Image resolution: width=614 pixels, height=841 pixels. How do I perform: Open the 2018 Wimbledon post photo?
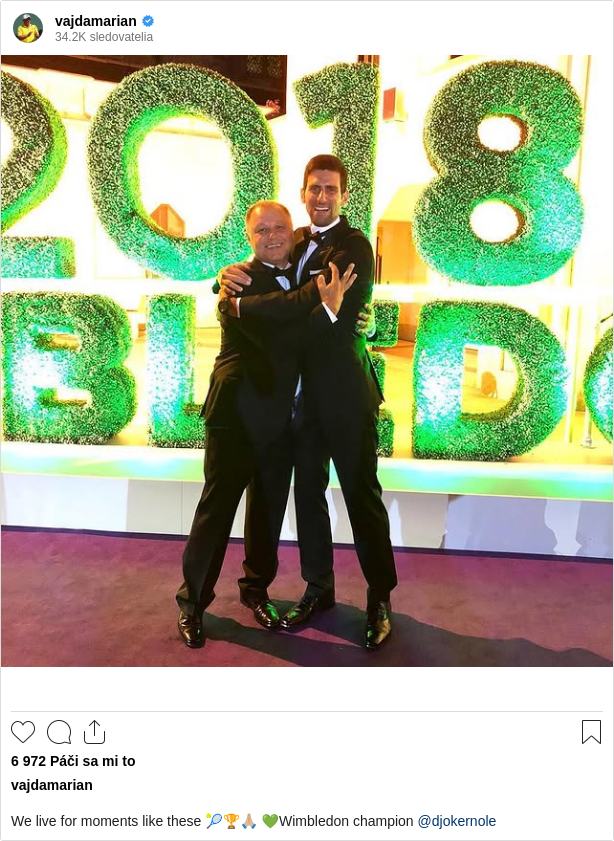(307, 360)
